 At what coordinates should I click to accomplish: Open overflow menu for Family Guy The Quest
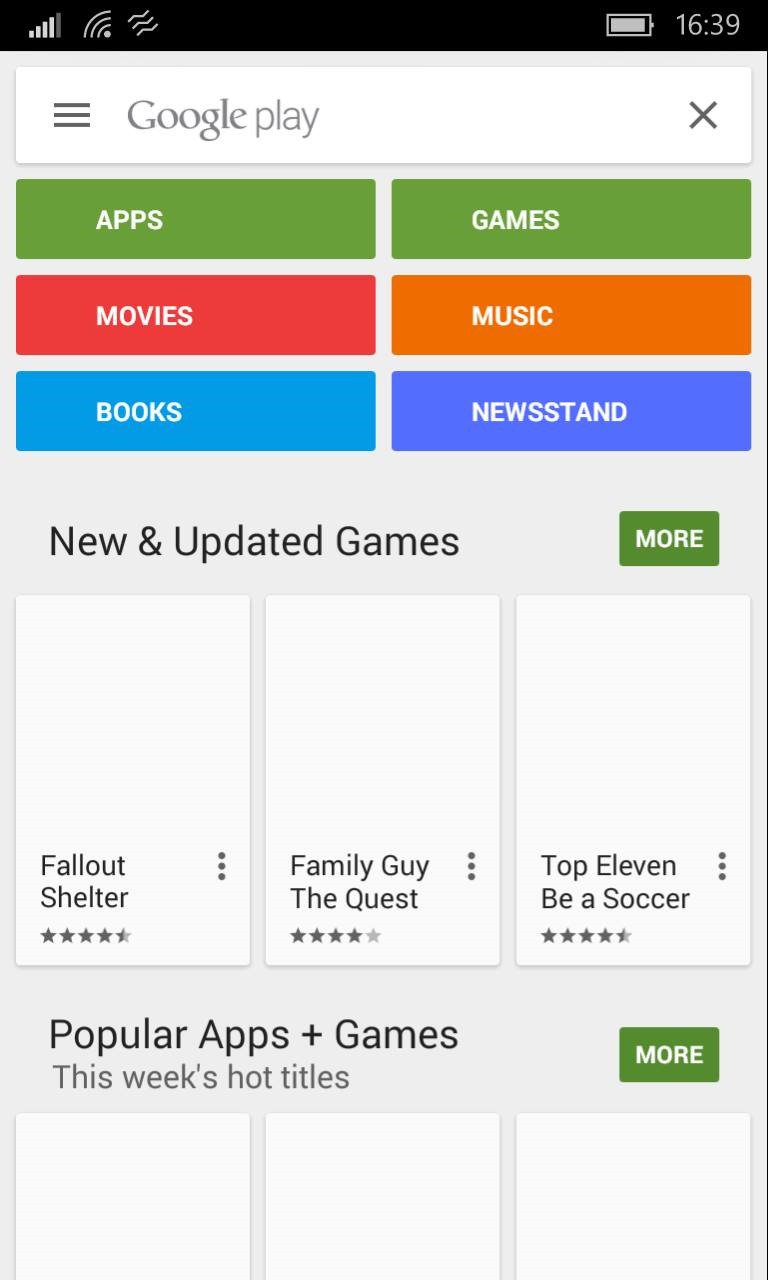click(471, 866)
